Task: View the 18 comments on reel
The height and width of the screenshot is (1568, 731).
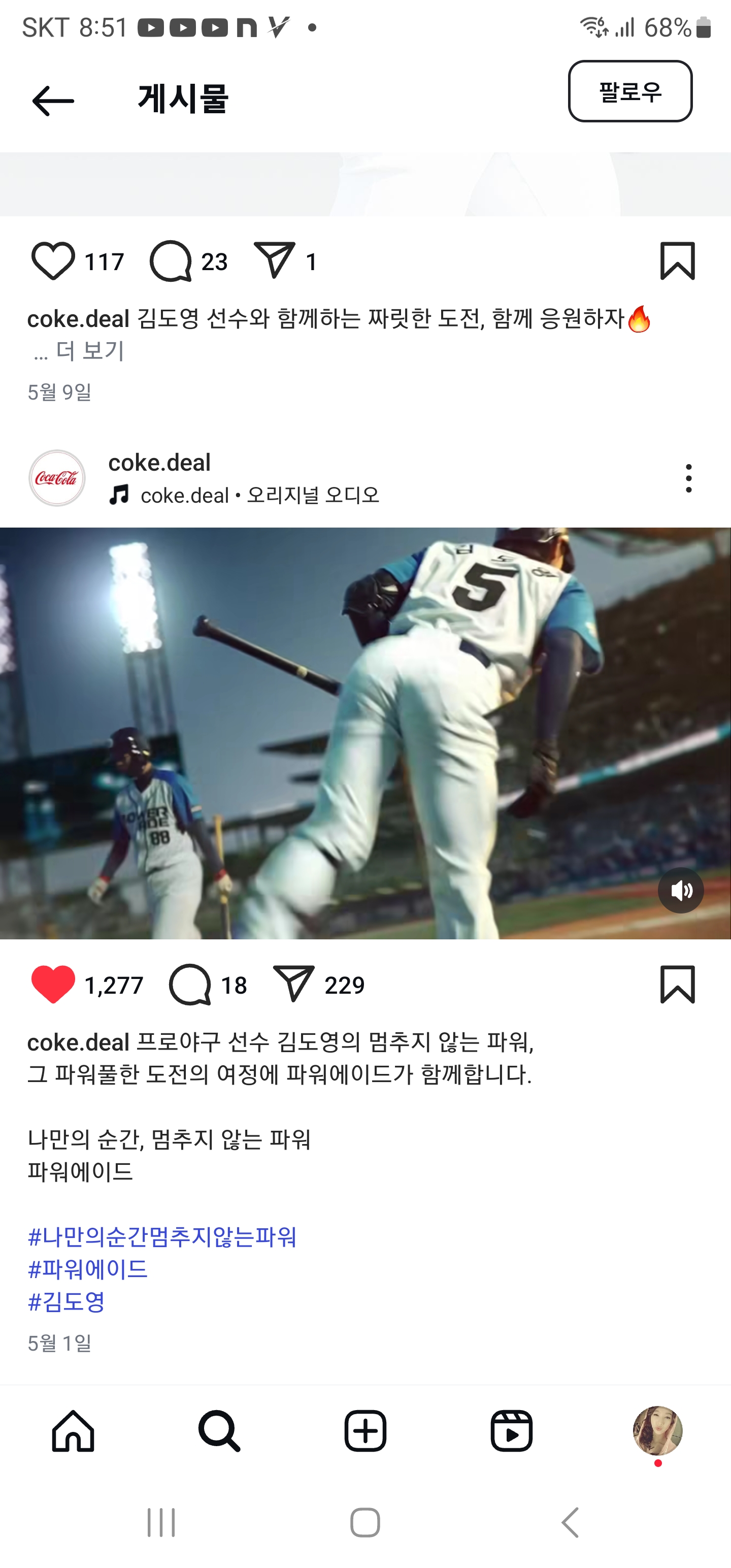Action: pyautogui.click(x=190, y=984)
